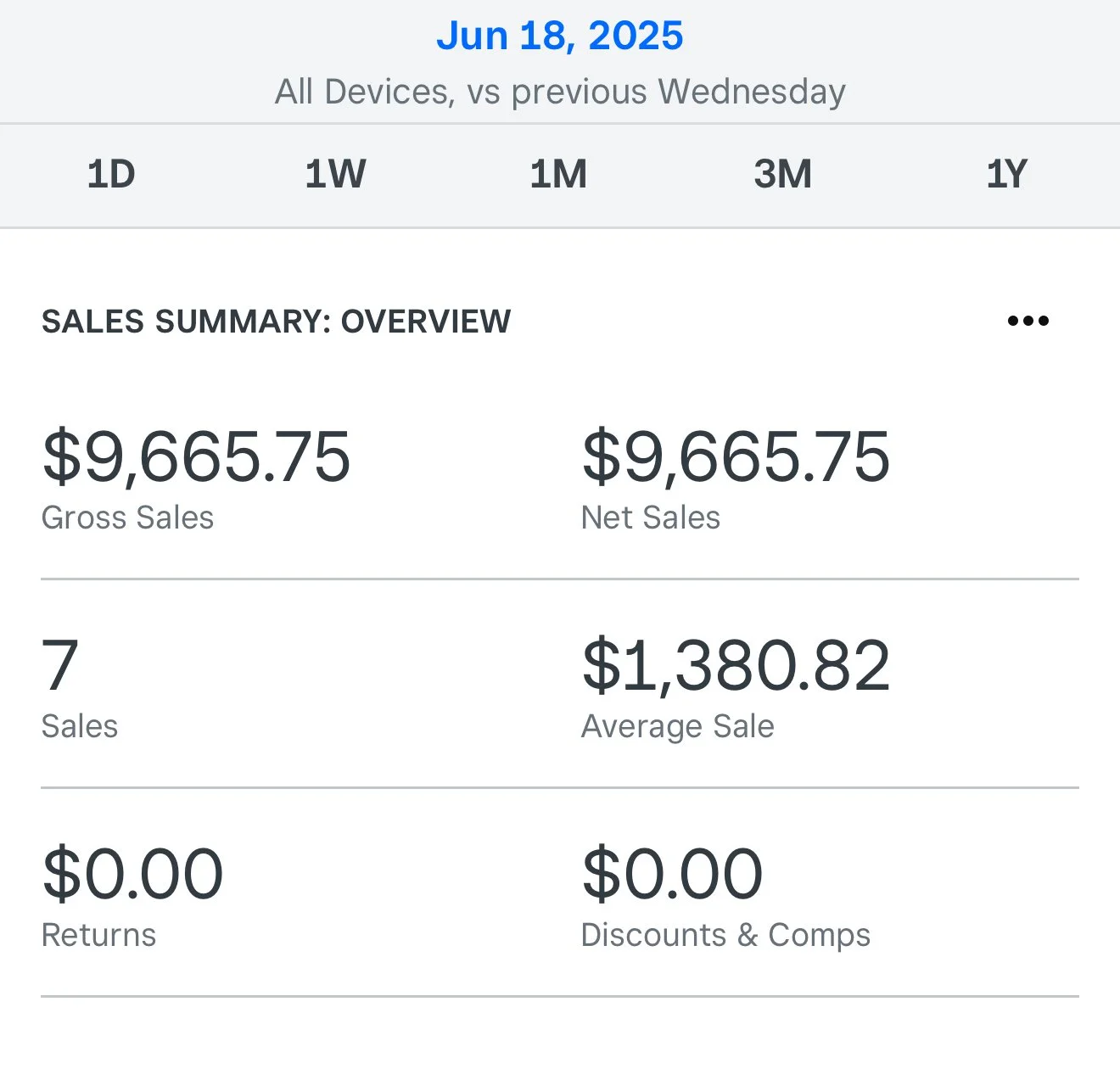This screenshot has height=1080, width=1120.
Task: Open the Jun 18, 2025 date picker
Action: [560, 36]
